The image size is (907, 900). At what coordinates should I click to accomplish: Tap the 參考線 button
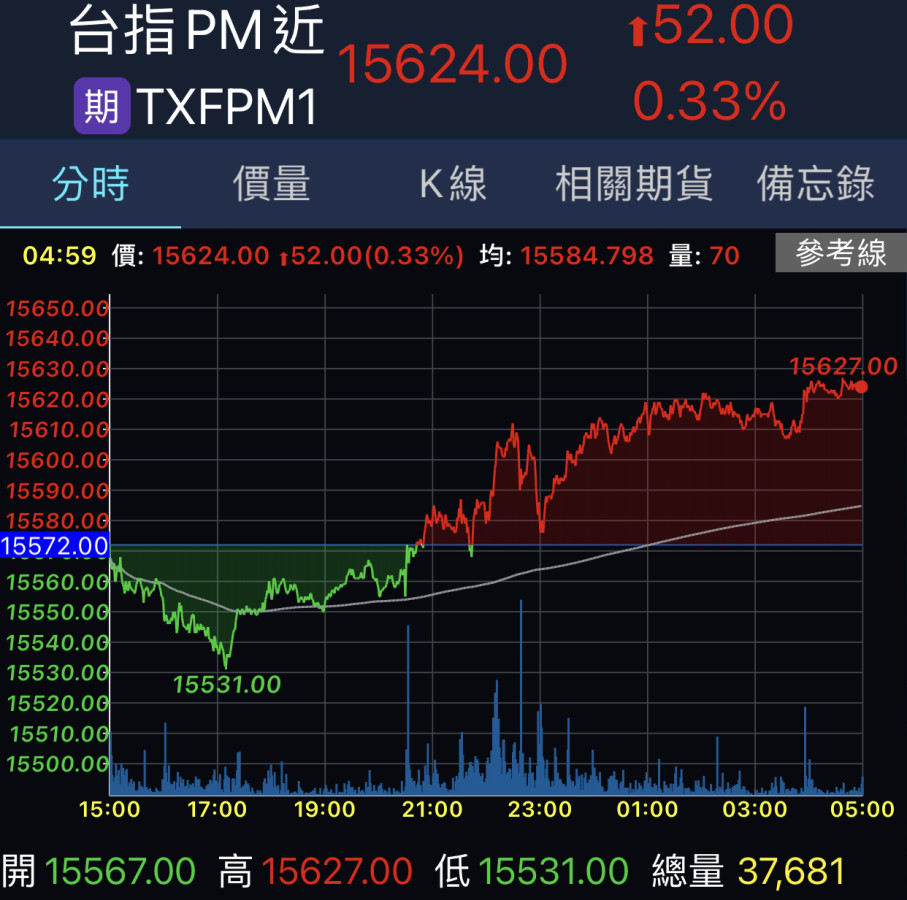coord(840,254)
